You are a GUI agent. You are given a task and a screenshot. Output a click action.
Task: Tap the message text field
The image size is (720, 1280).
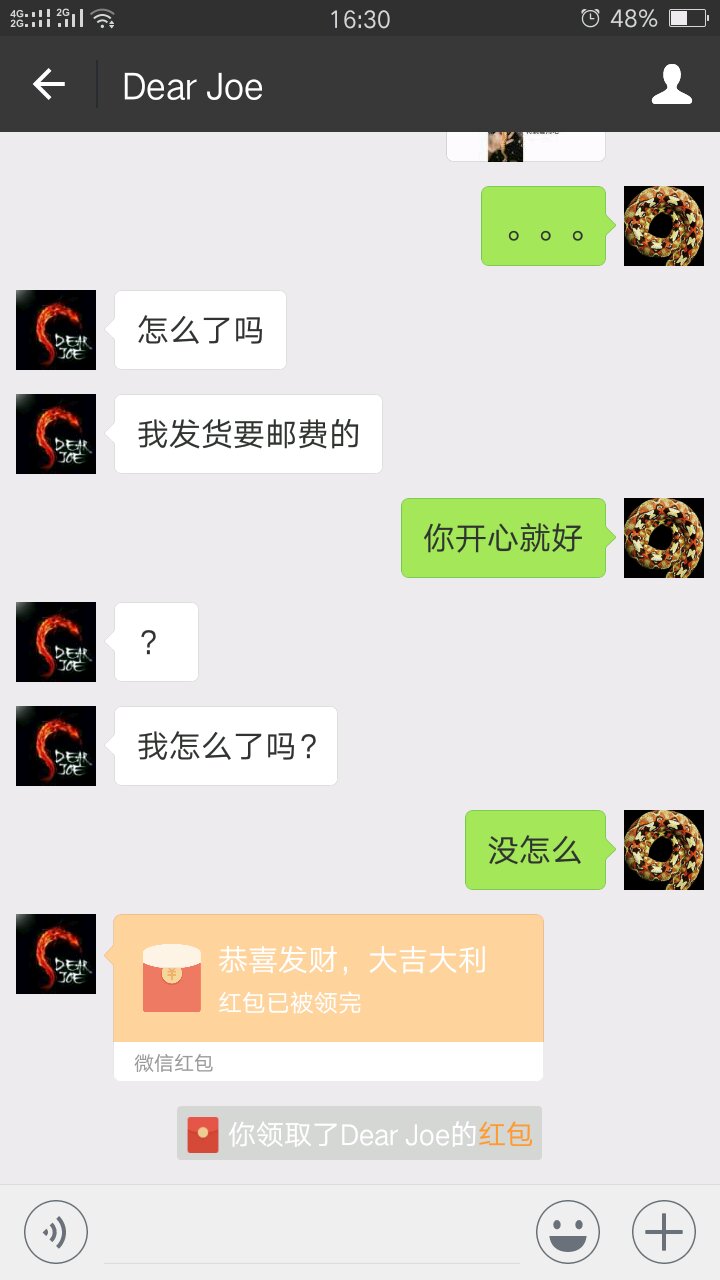[312, 1232]
